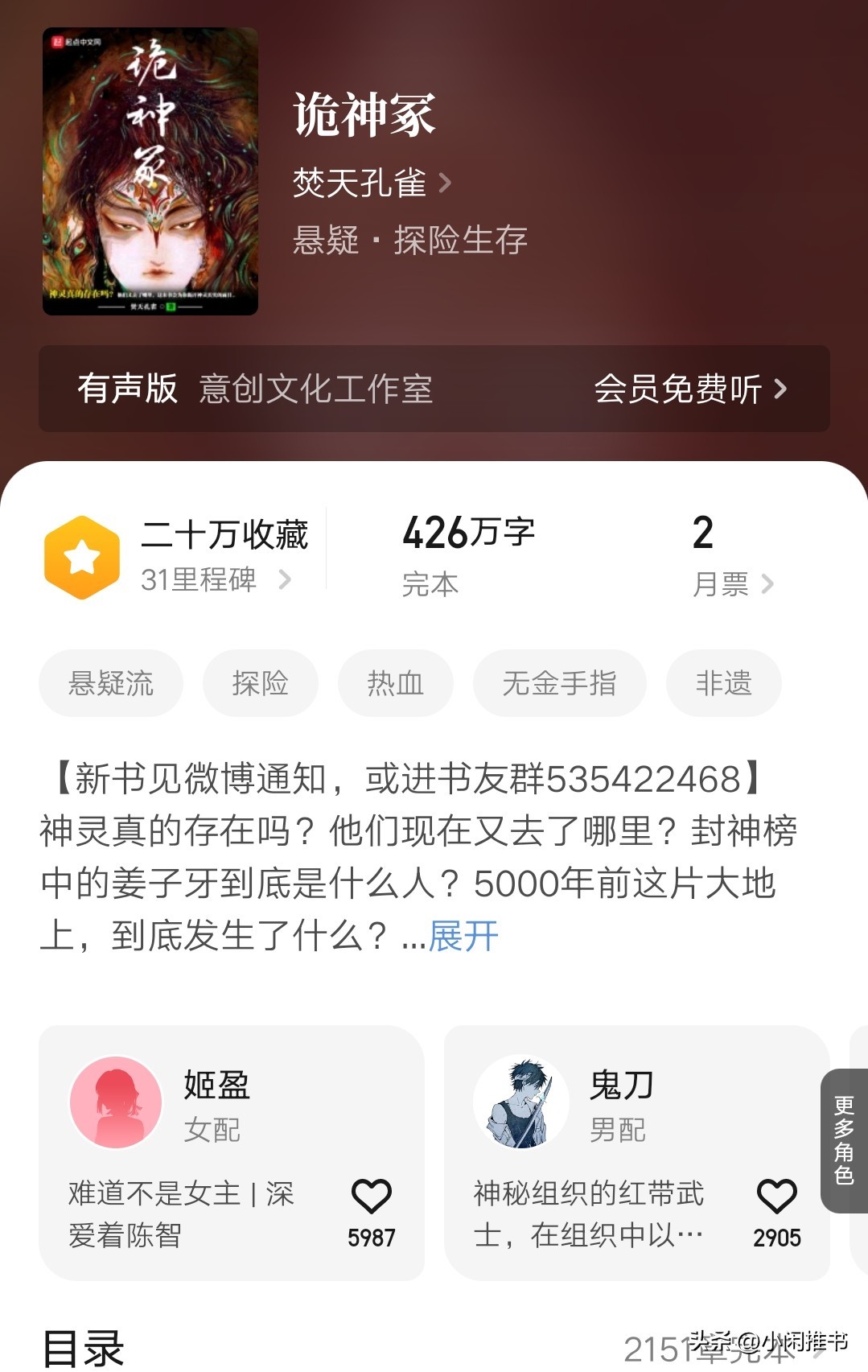Viewport: 868px width, 1372px height.
Task: Select the 非遗 tag
Action: coord(723,683)
